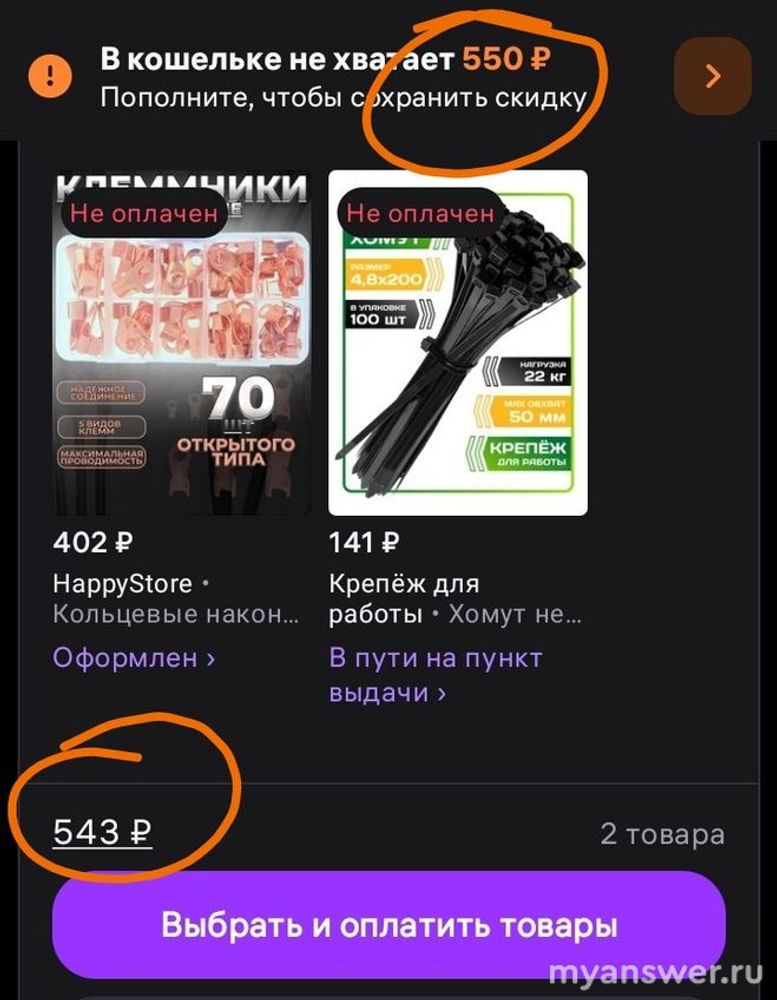Open the 'Оформлен' order status link
The width and height of the screenshot is (777, 1000).
134,658
